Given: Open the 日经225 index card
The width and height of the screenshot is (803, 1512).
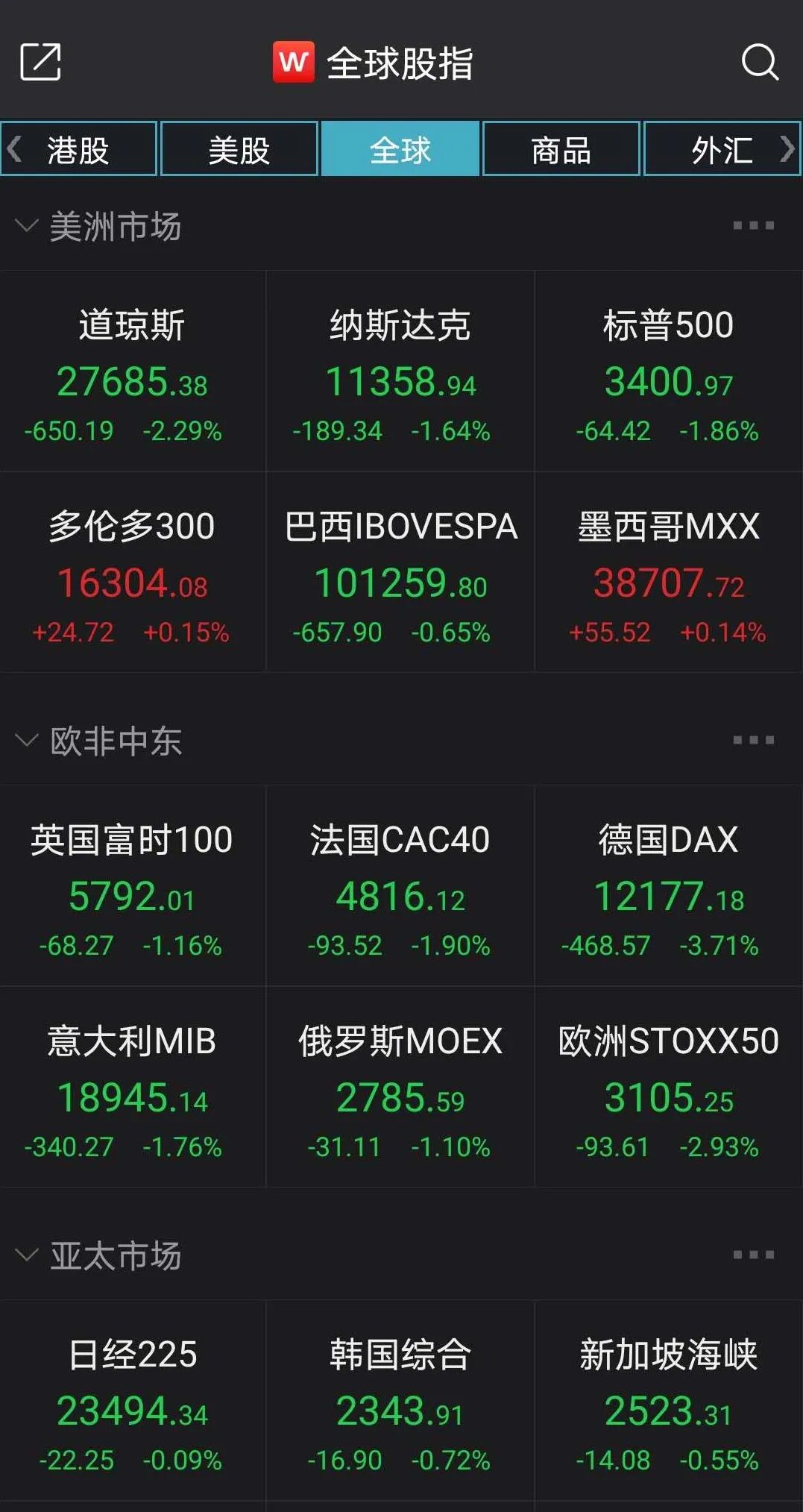Looking at the screenshot, I should click(x=132, y=1401).
